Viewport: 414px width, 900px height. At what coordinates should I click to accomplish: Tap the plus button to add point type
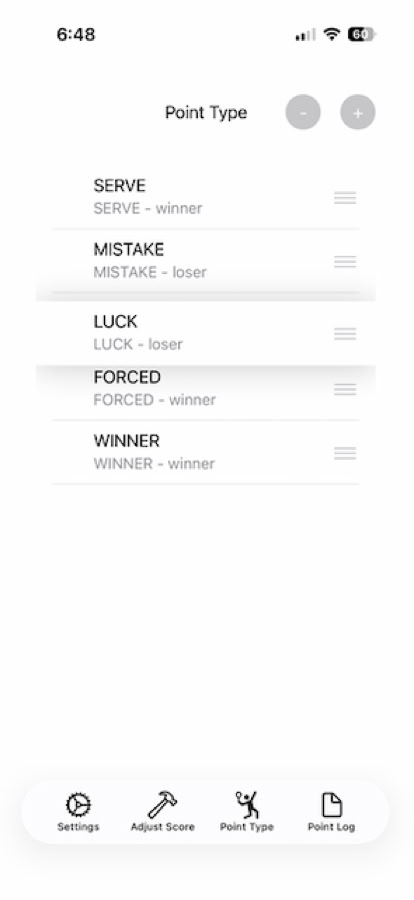coord(357,112)
